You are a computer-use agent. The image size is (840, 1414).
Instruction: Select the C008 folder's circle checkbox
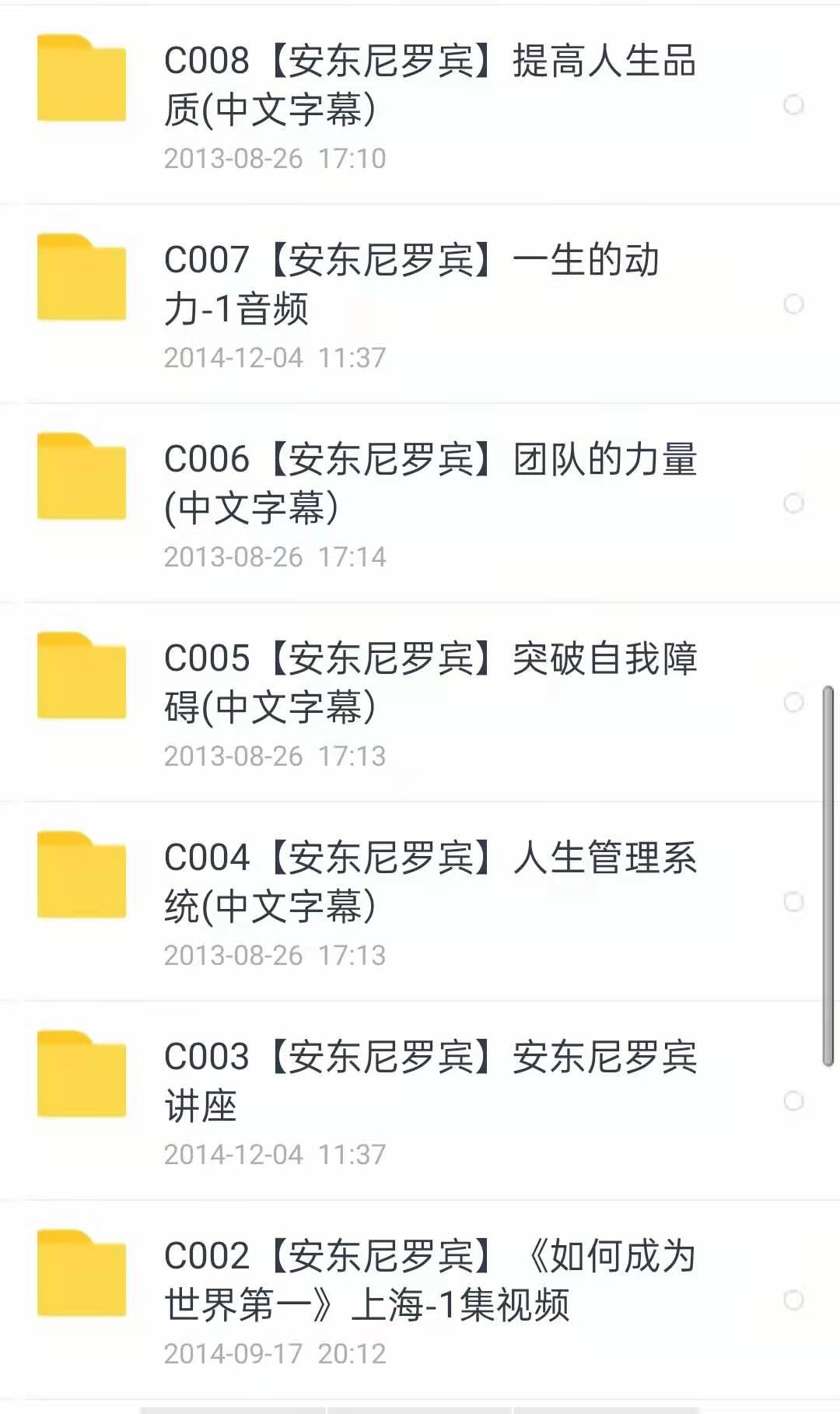pyautogui.click(x=793, y=105)
